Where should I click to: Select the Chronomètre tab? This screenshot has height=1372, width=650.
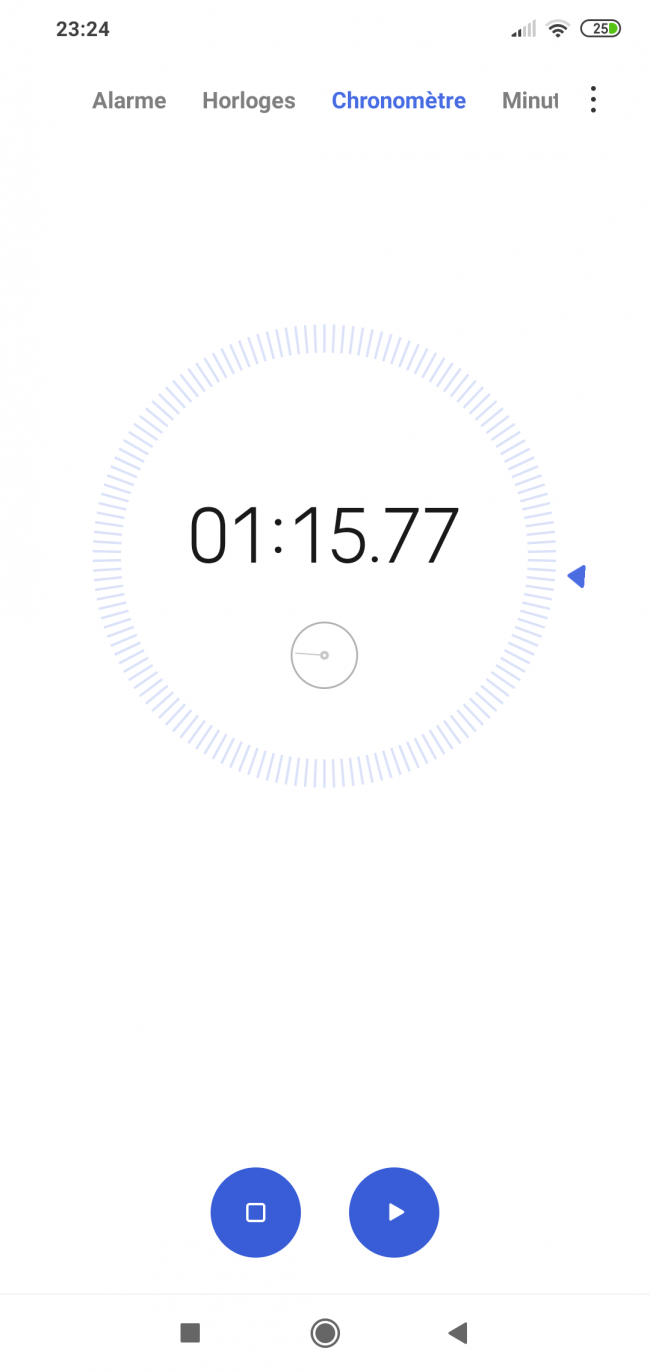point(399,101)
